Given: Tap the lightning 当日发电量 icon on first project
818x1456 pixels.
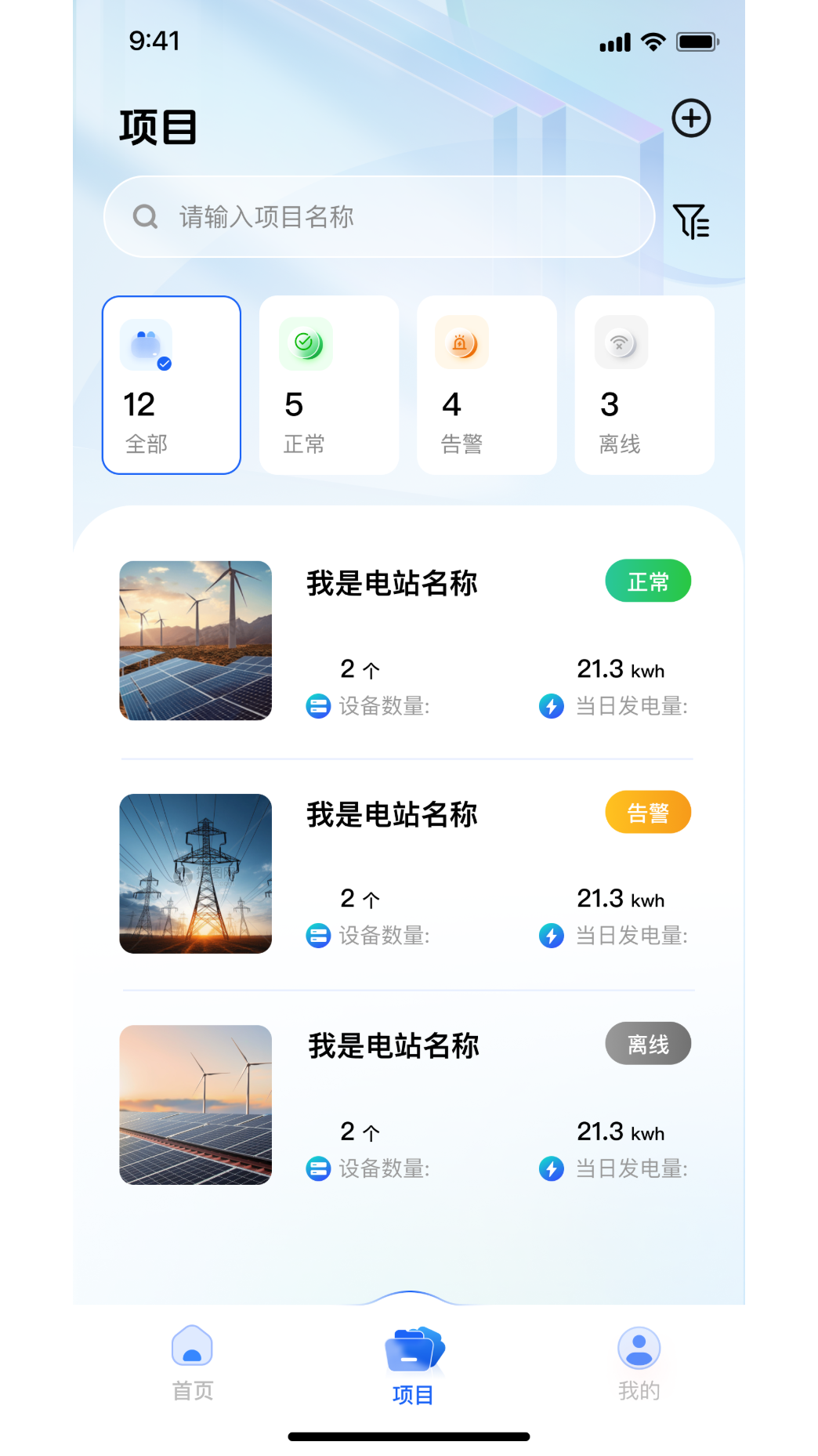Looking at the screenshot, I should click(x=552, y=706).
